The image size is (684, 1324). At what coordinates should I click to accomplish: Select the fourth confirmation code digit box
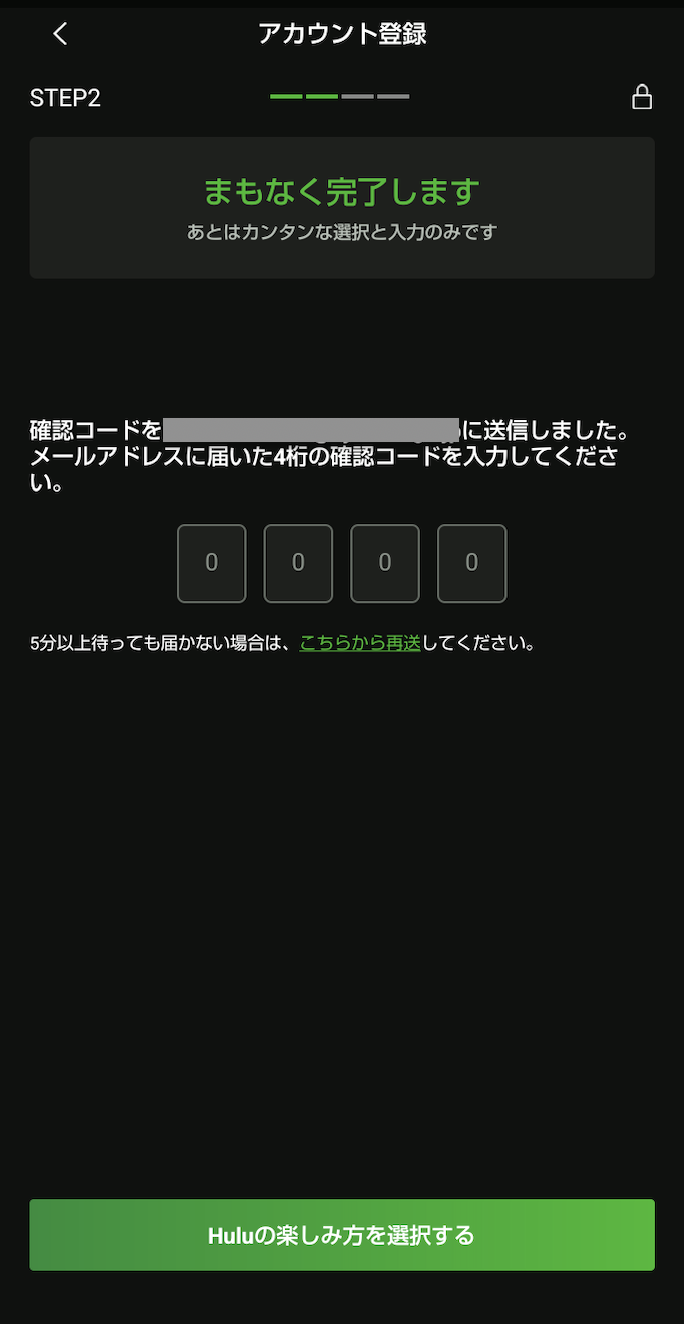tap(472, 563)
